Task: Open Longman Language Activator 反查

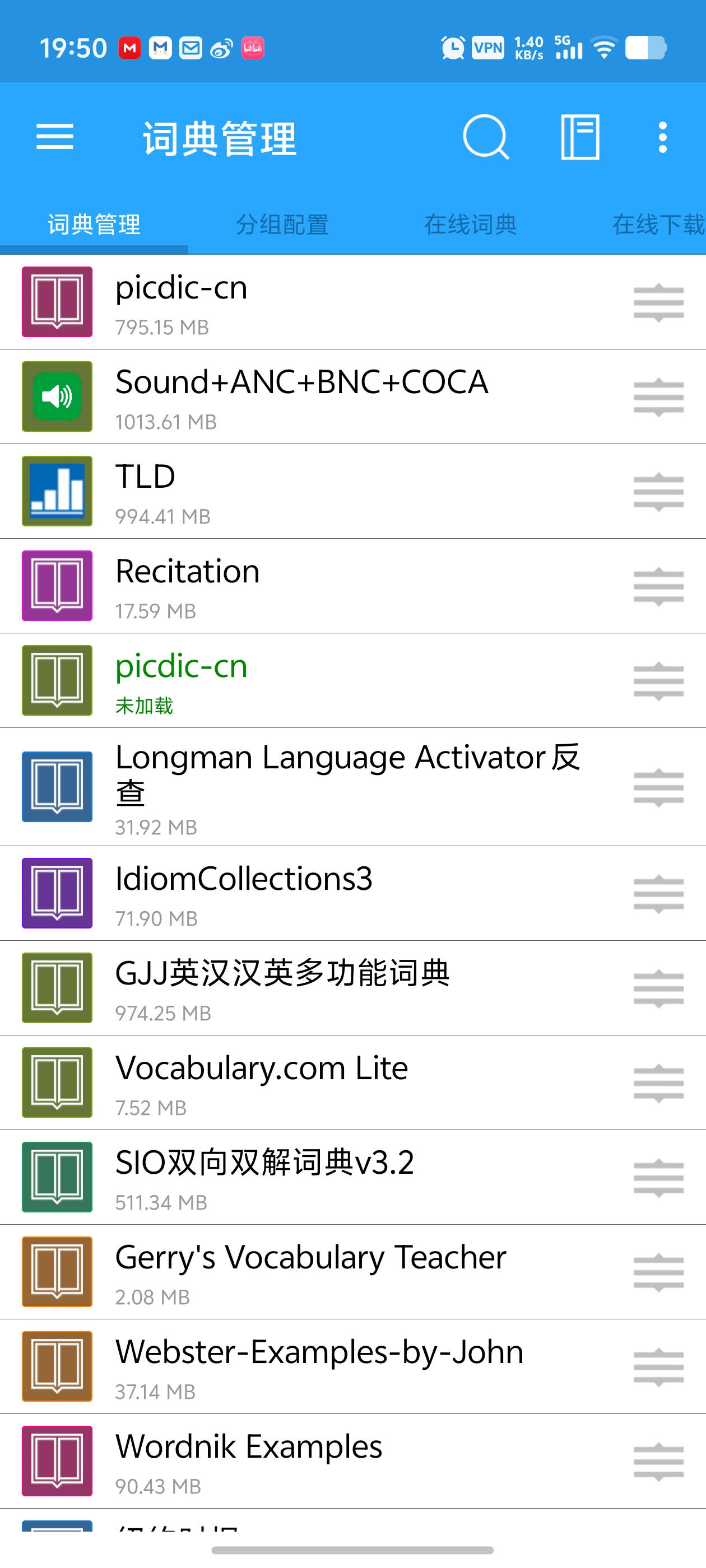Action: pyautogui.click(x=347, y=786)
